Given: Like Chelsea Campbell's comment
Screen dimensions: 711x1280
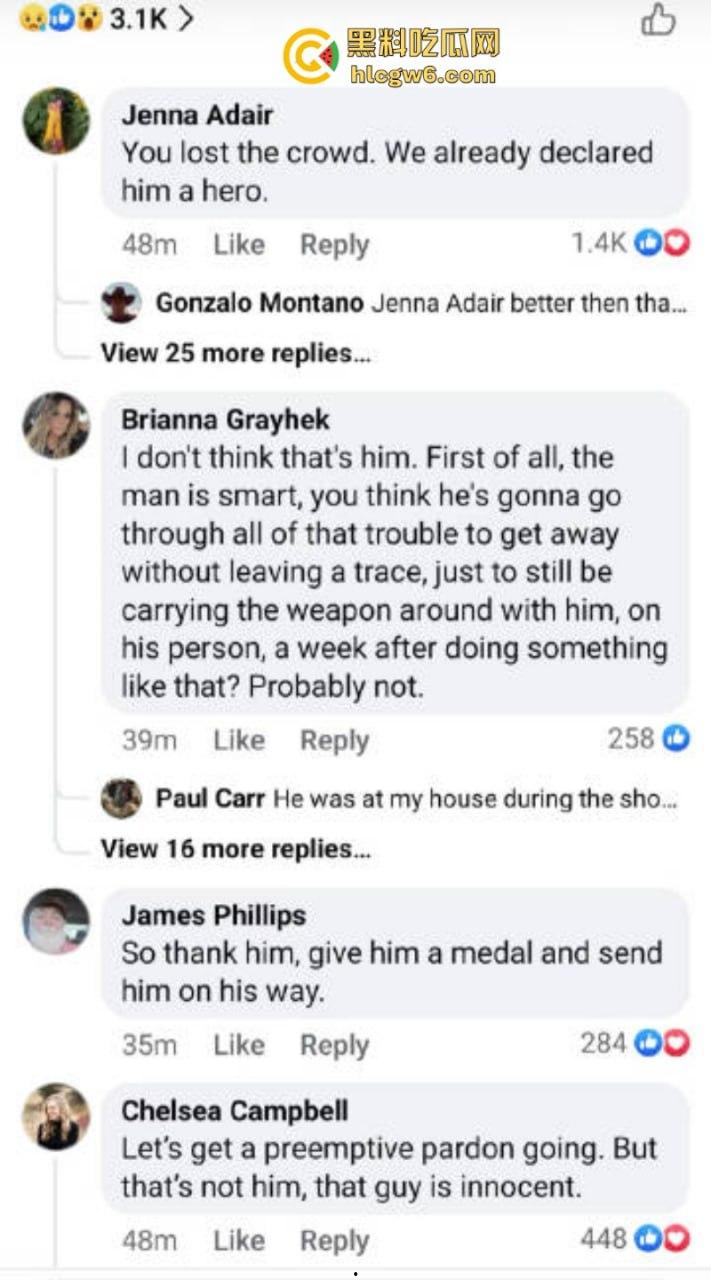Looking at the screenshot, I should coord(238,1241).
